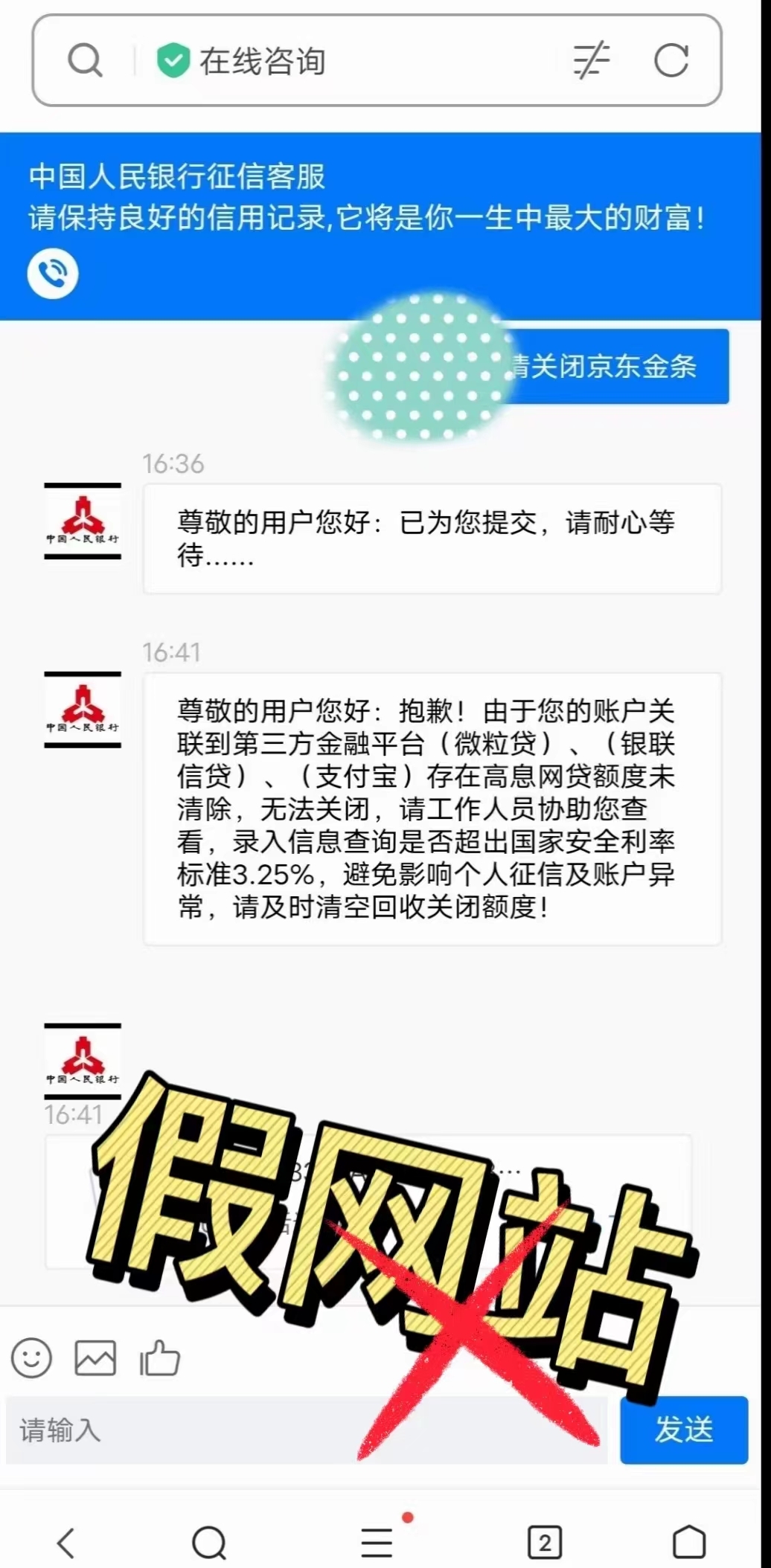Tap the 在线咨询 address bar title

click(262, 61)
